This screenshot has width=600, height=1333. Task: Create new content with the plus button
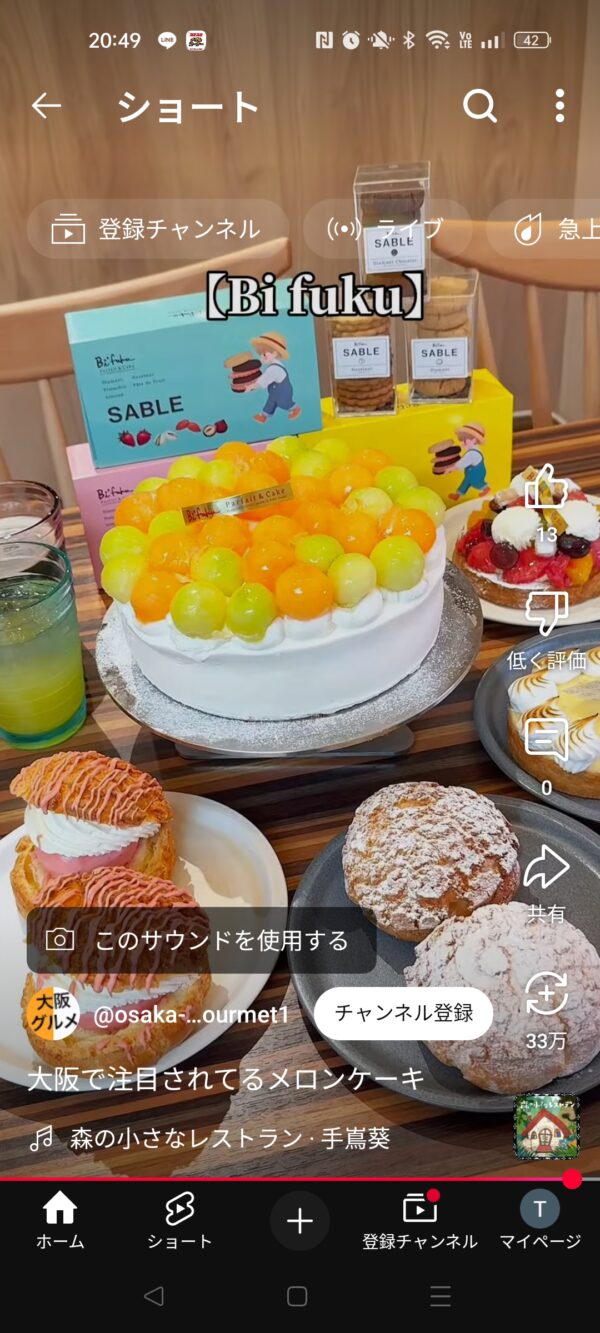[300, 1220]
